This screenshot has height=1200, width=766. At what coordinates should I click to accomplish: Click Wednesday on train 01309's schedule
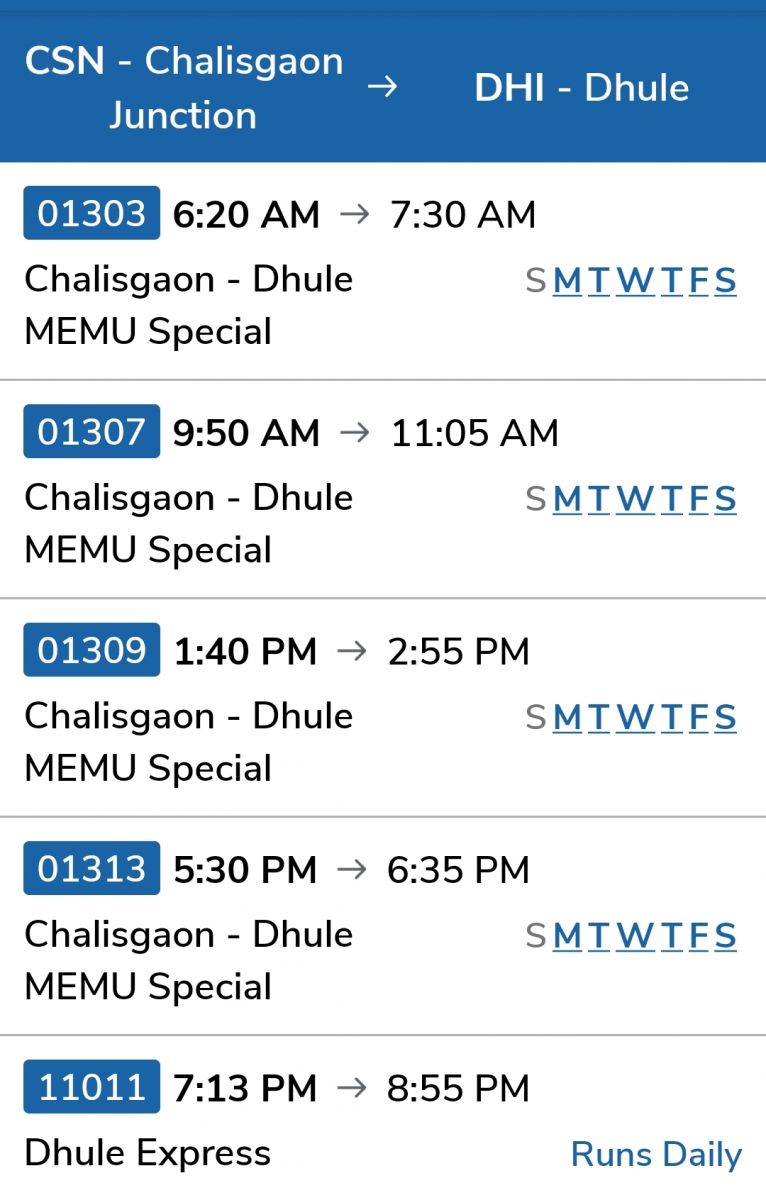pos(632,717)
